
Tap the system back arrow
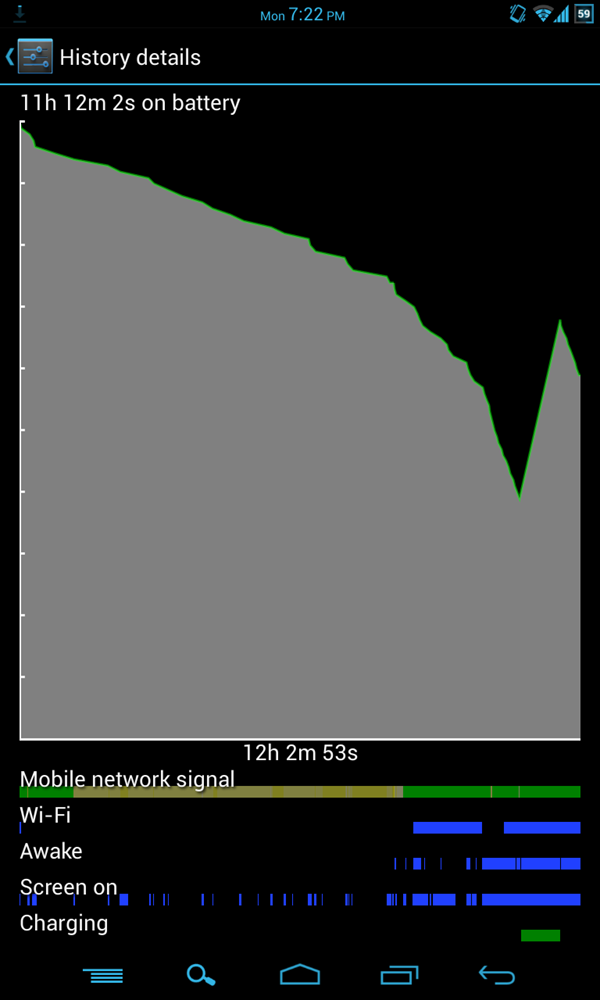pos(497,974)
